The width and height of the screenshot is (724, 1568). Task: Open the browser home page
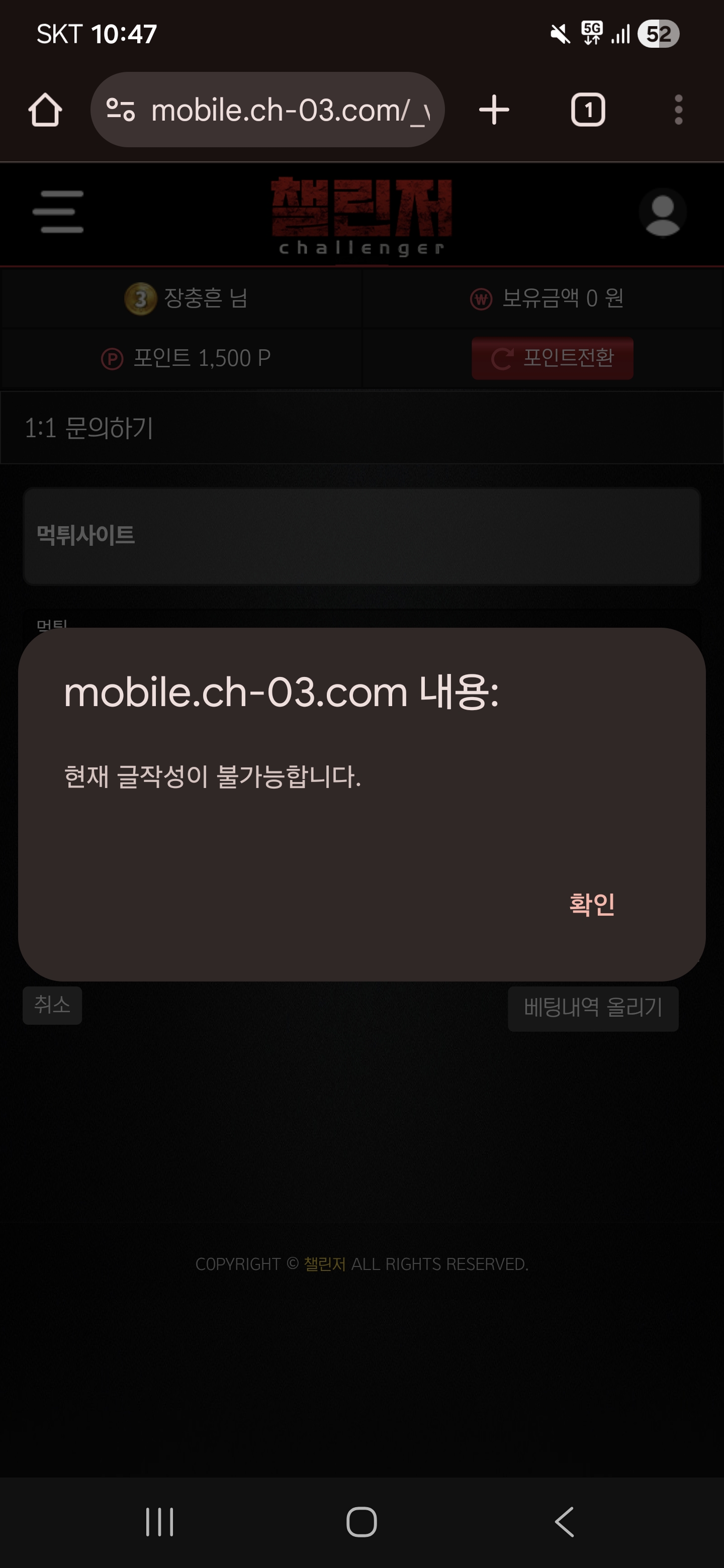[x=45, y=110]
